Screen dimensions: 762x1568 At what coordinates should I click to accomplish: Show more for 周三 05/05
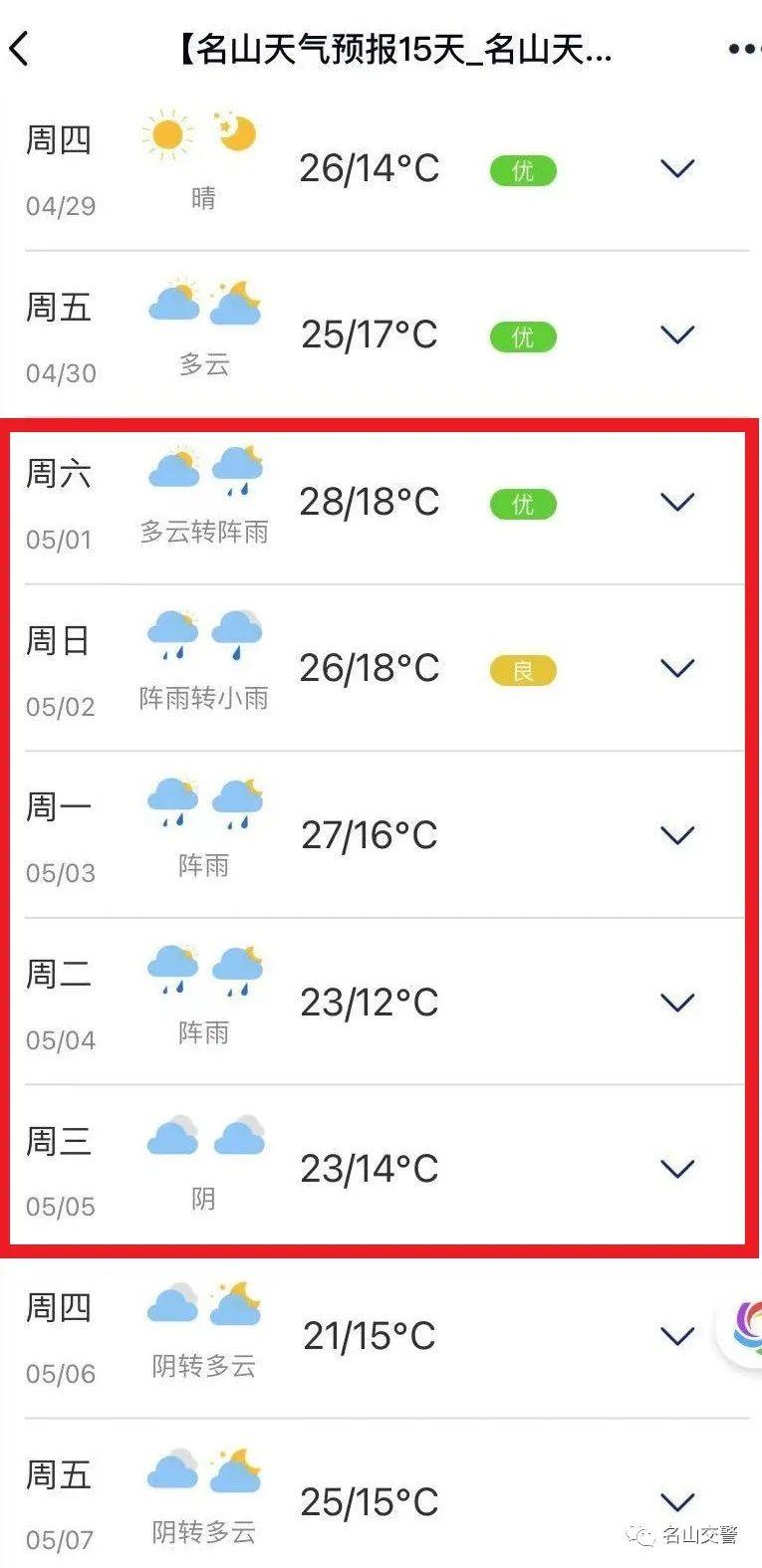click(677, 1168)
